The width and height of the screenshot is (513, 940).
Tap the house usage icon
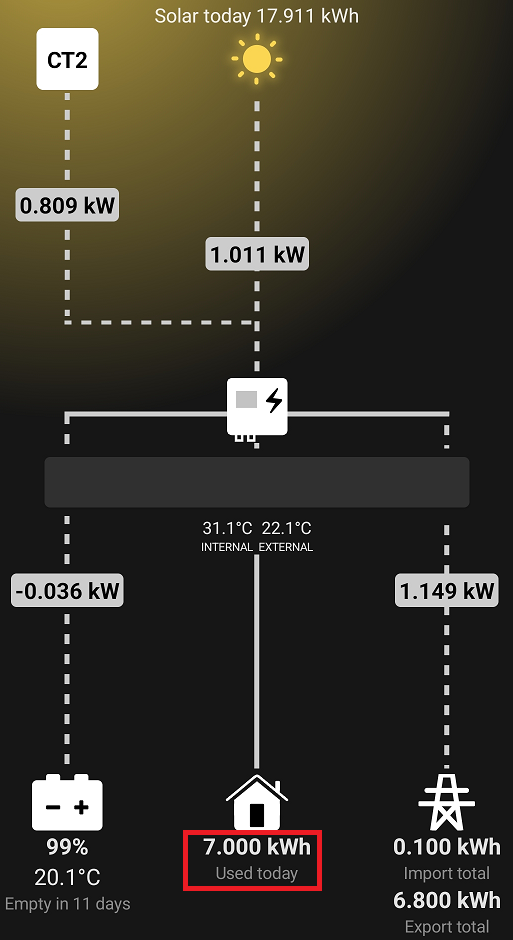coord(257,802)
